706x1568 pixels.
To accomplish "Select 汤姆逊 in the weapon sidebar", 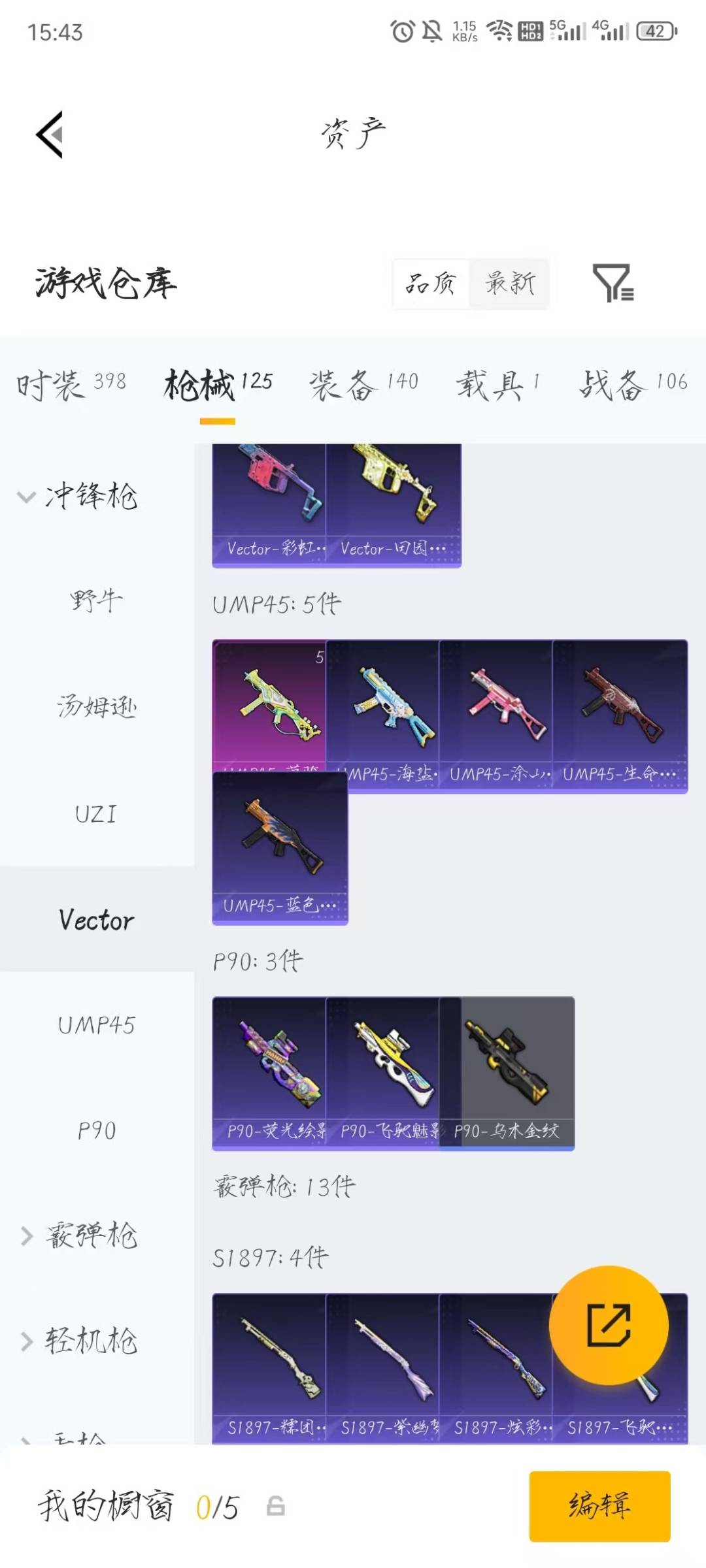I will pos(96,706).
